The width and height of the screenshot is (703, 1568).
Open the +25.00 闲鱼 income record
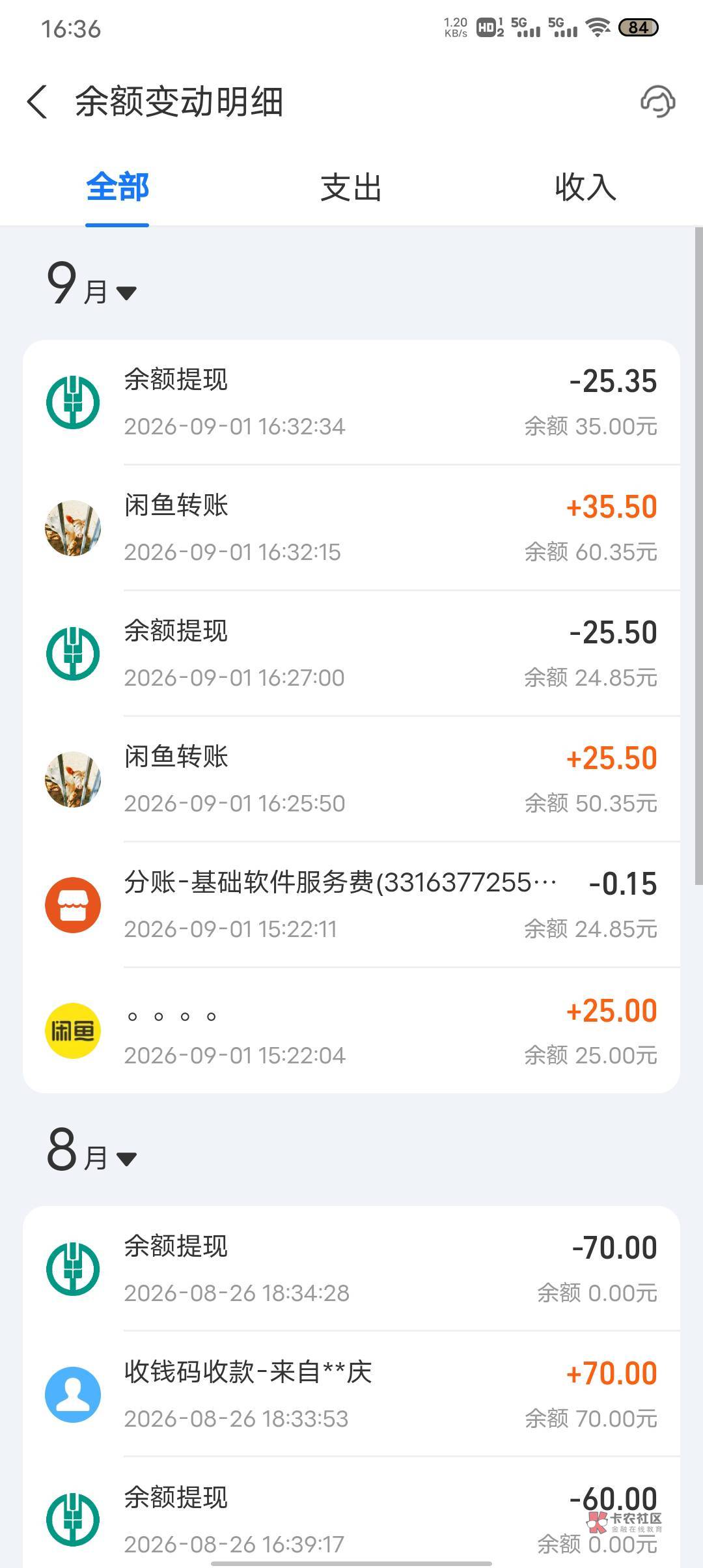coord(351,1031)
